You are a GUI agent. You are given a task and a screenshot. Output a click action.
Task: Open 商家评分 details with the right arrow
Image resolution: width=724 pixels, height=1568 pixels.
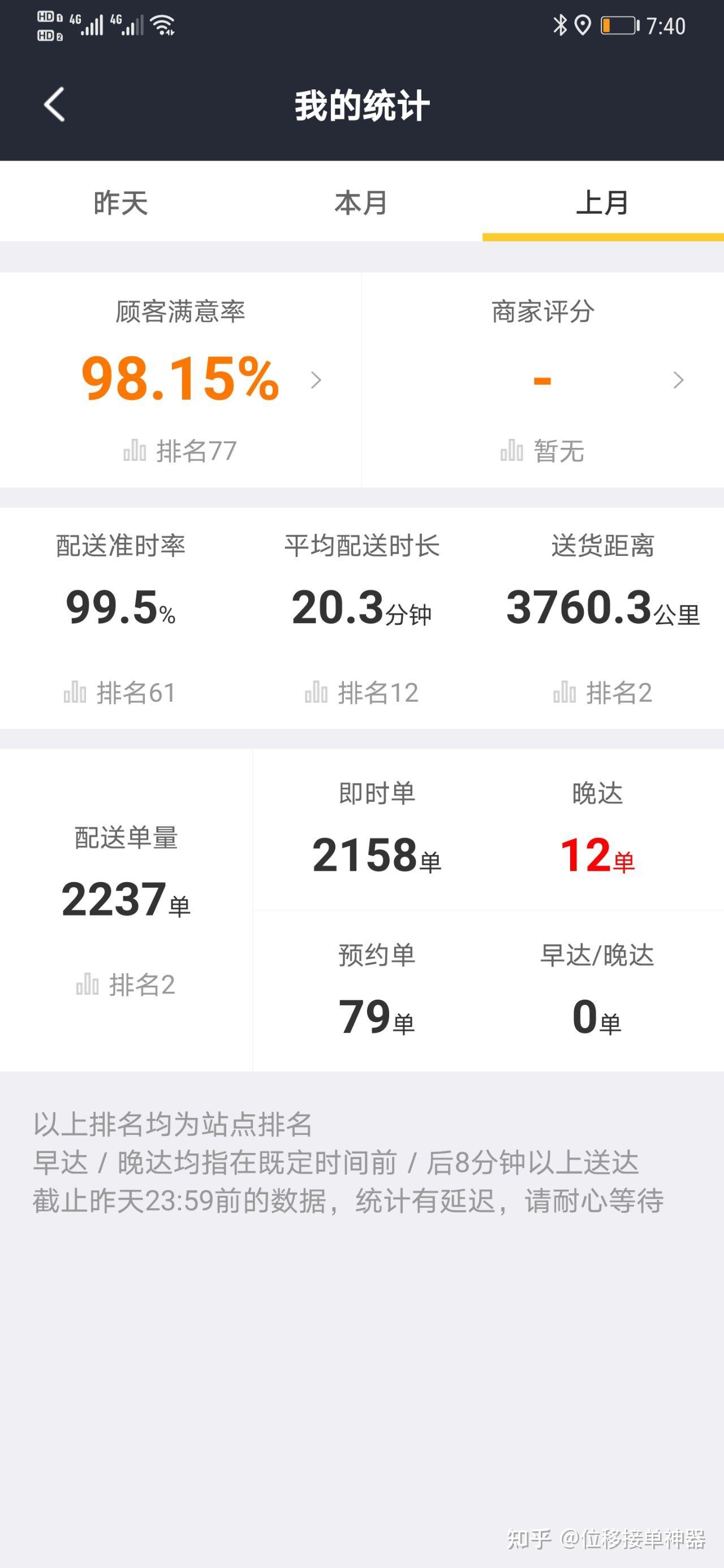click(678, 381)
